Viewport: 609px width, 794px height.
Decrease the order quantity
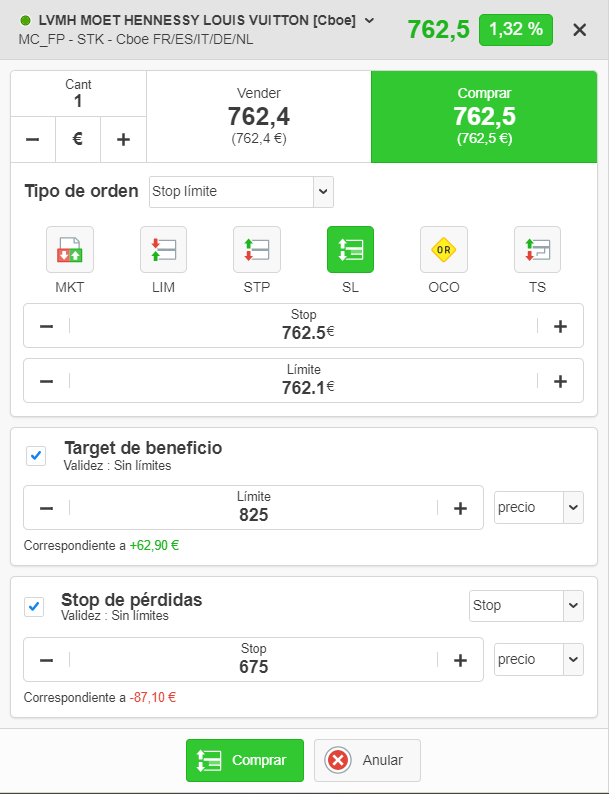pos(33,140)
